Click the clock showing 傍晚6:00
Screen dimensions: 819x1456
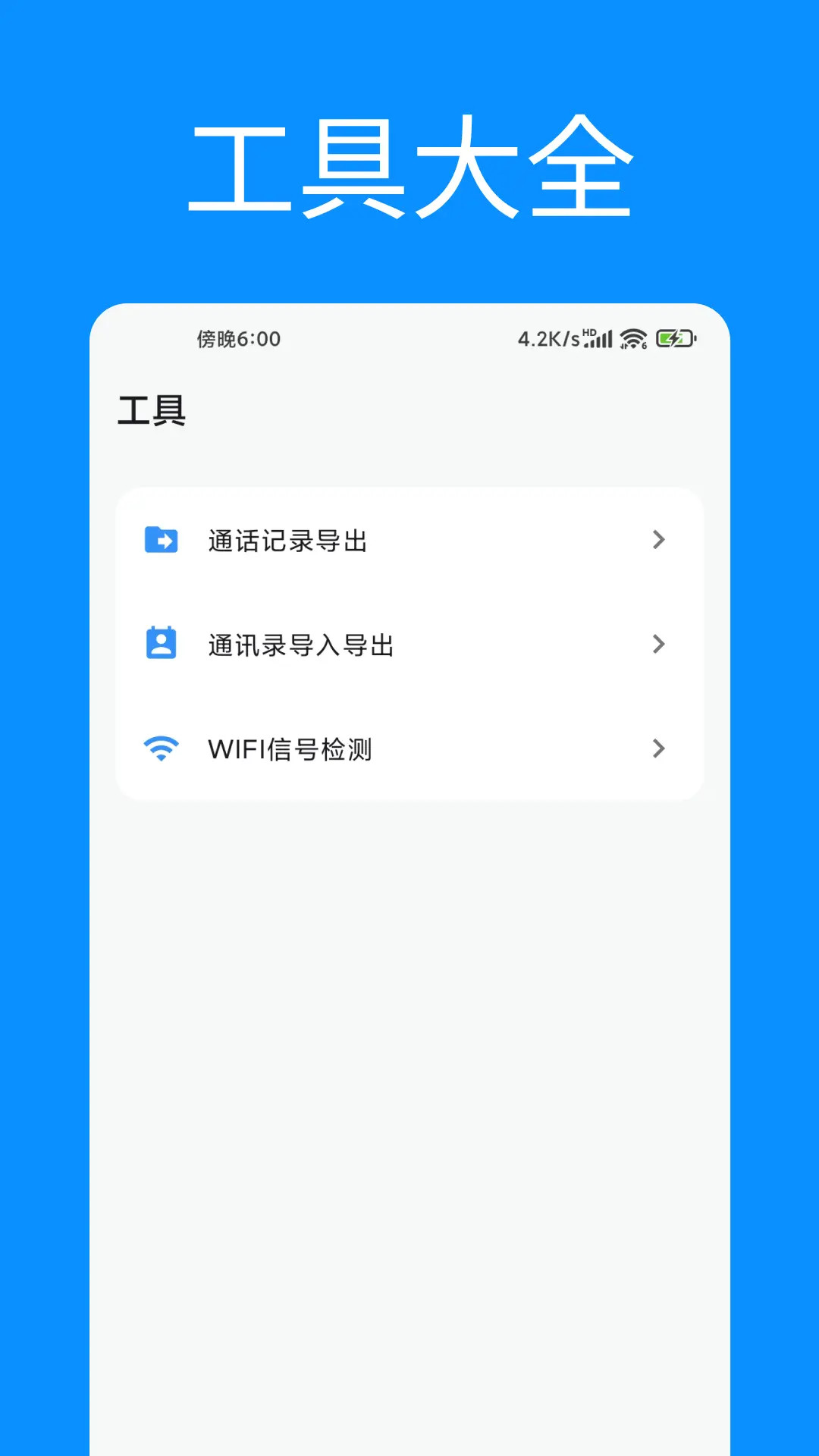click(237, 339)
